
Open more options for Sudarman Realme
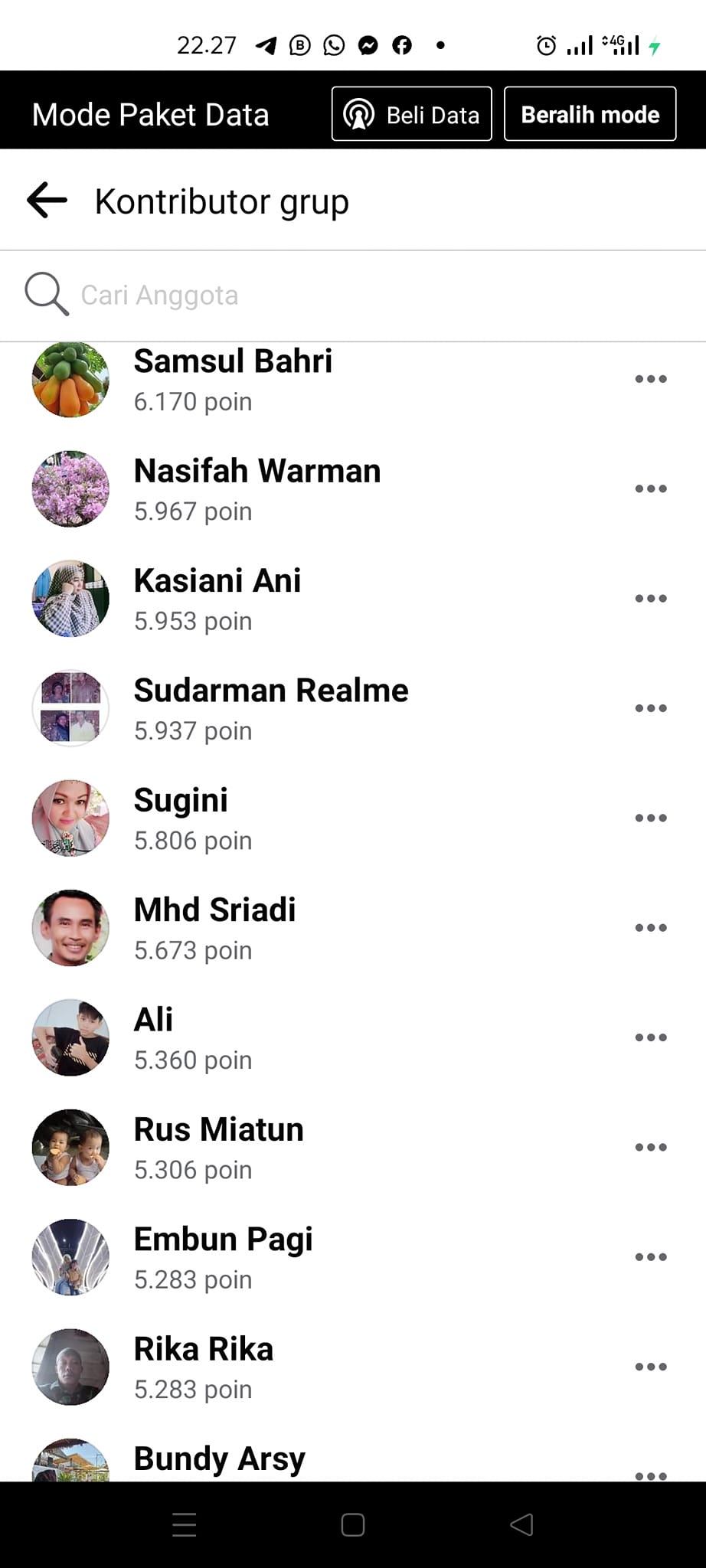pyautogui.click(x=651, y=708)
